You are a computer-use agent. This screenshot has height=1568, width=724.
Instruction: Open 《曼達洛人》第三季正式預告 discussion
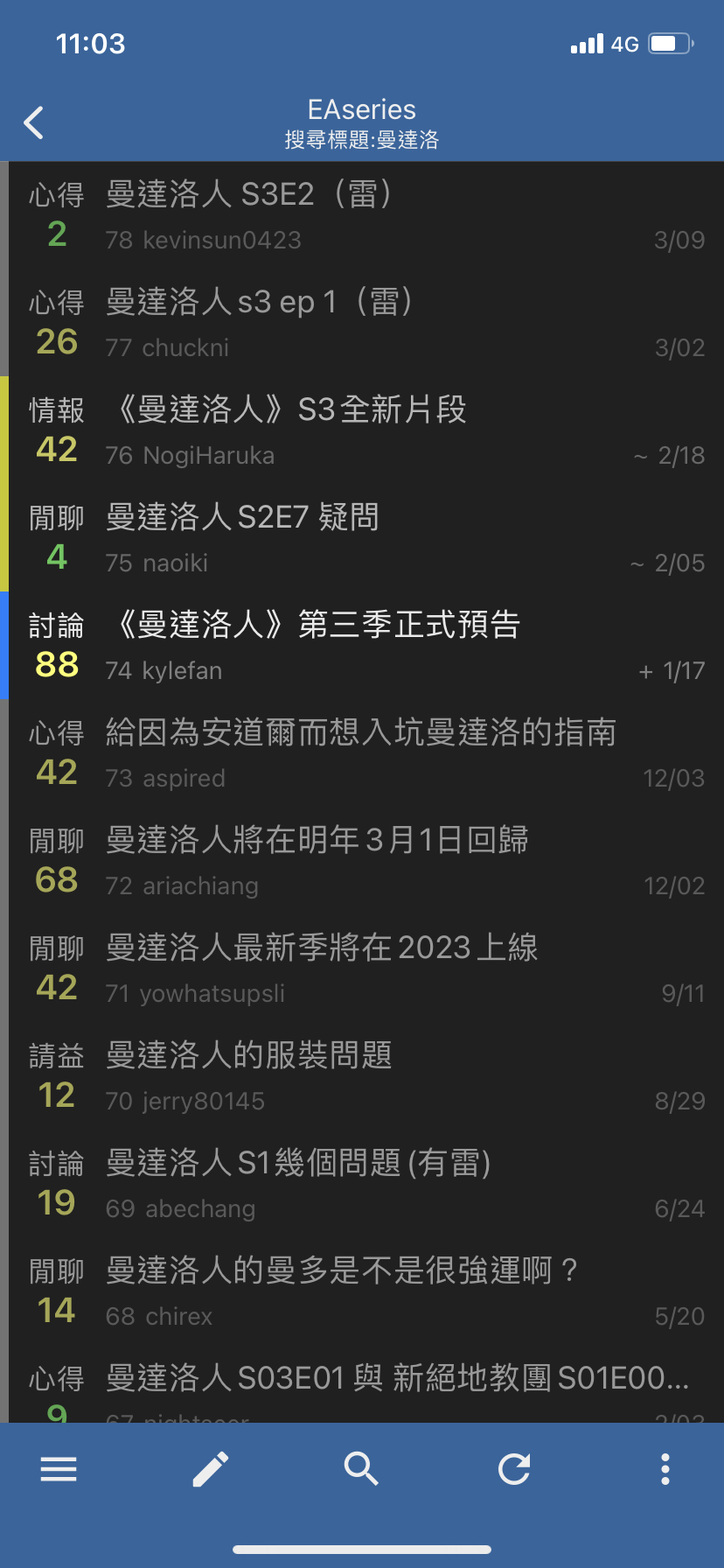click(x=366, y=646)
